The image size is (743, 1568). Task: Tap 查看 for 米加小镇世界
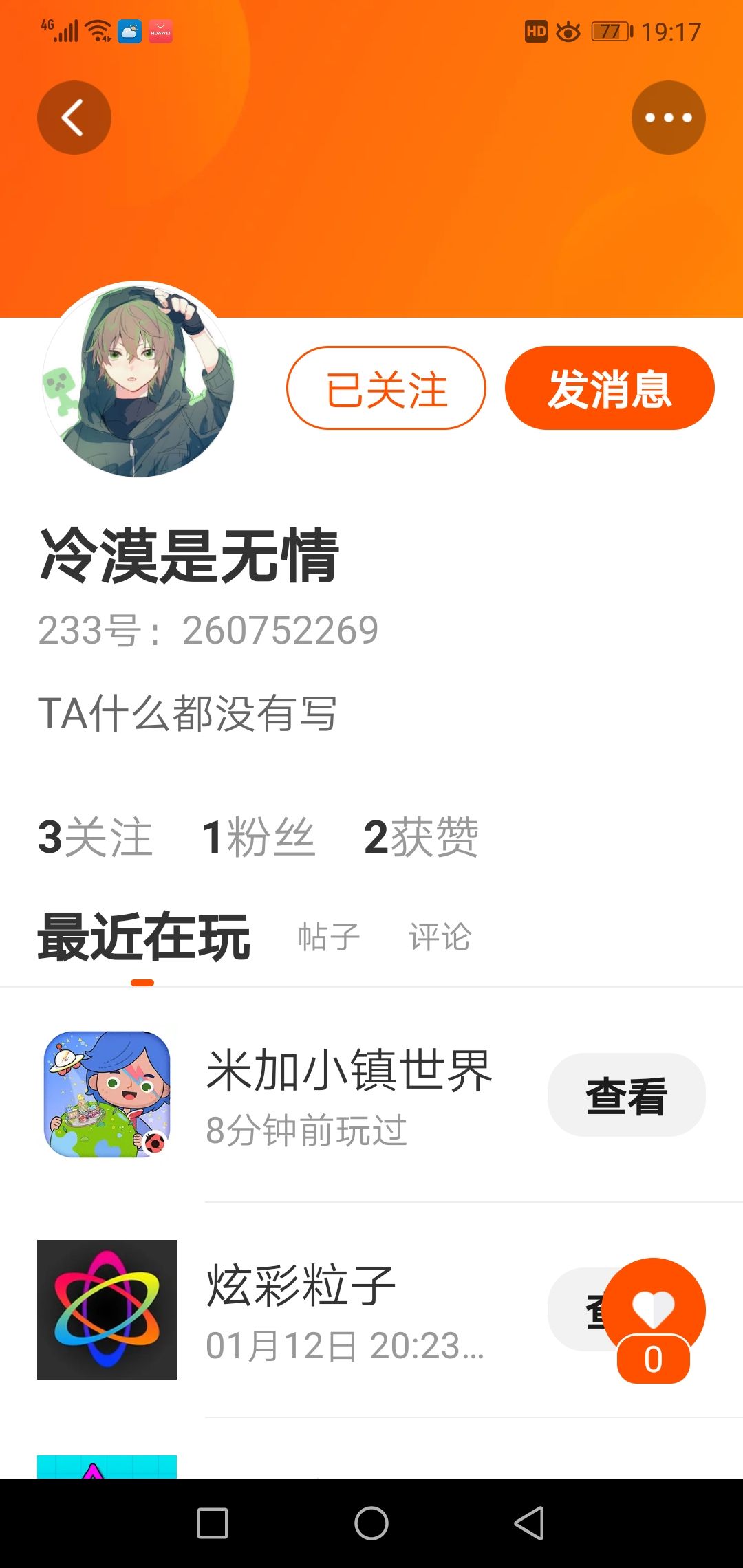click(626, 1095)
